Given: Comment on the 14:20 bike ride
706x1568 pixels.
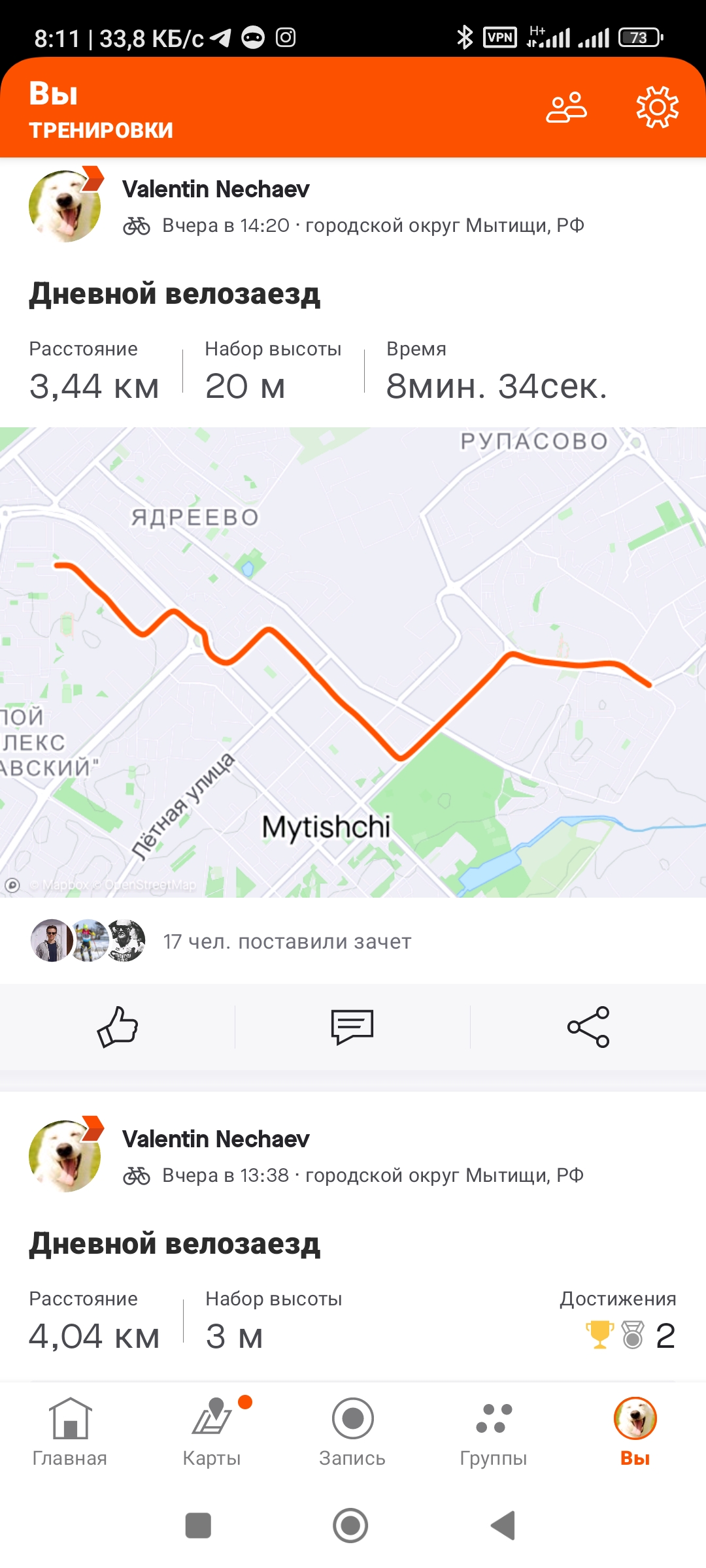Looking at the screenshot, I should pos(352,1027).
